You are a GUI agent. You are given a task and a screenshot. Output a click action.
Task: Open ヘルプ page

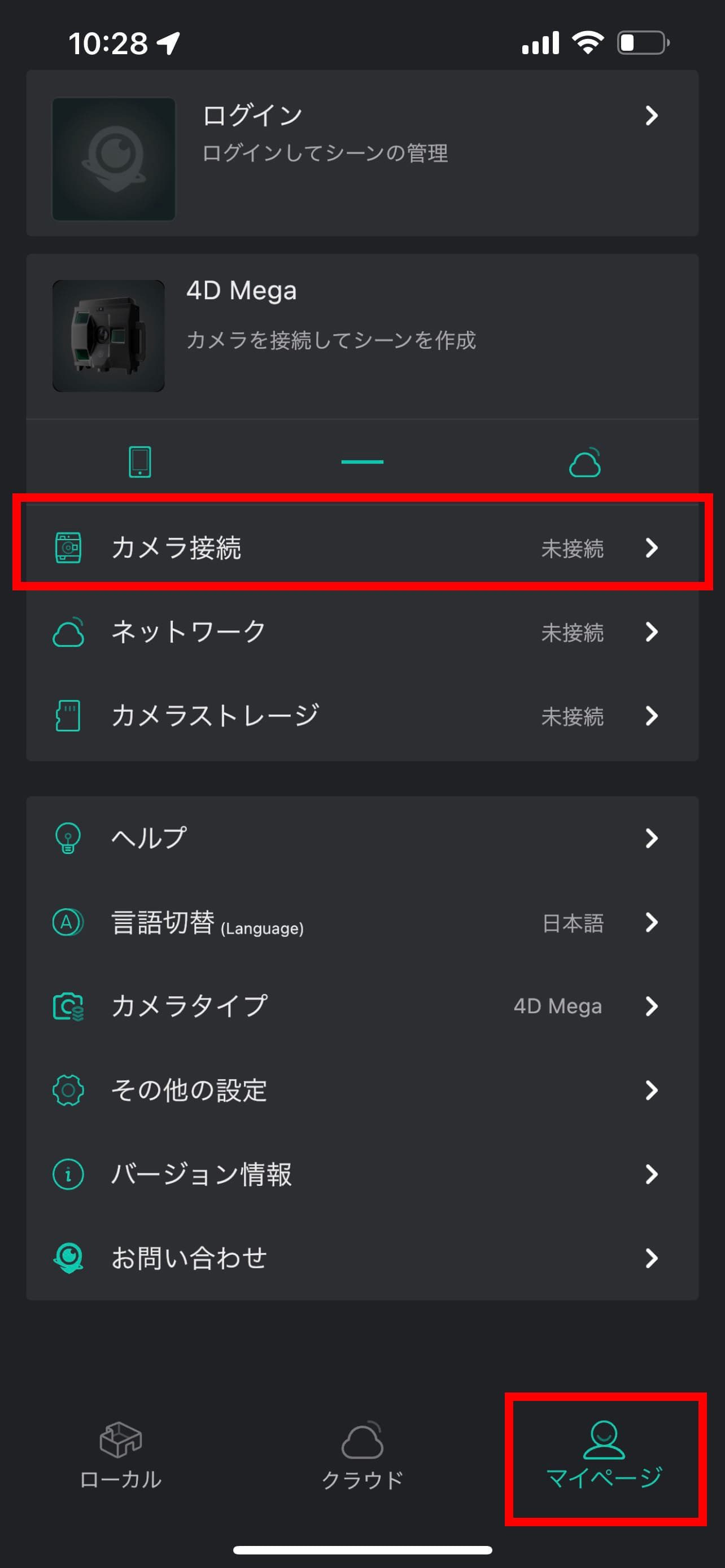pos(361,838)
